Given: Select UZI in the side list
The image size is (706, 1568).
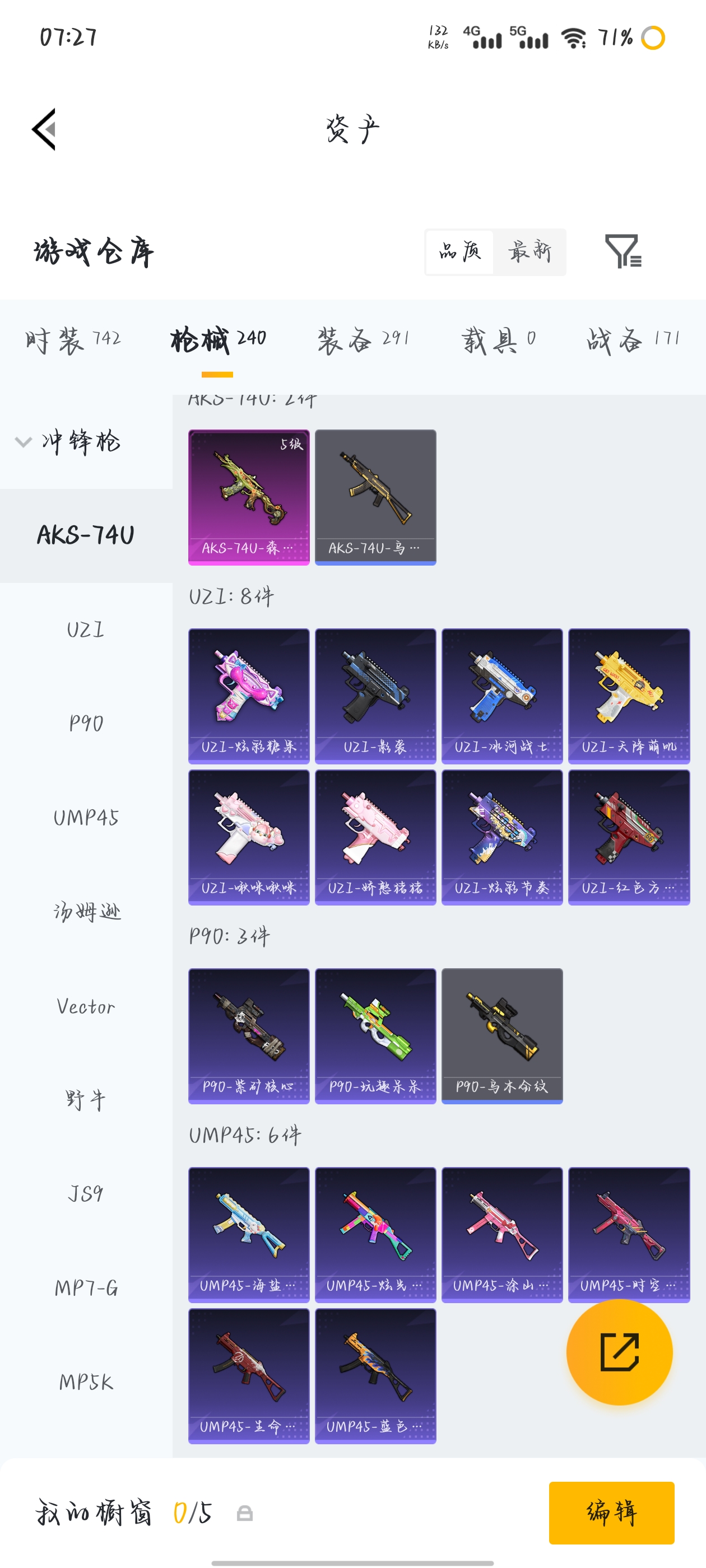Looking at the screenshot, I should click(x=86, y=629).
